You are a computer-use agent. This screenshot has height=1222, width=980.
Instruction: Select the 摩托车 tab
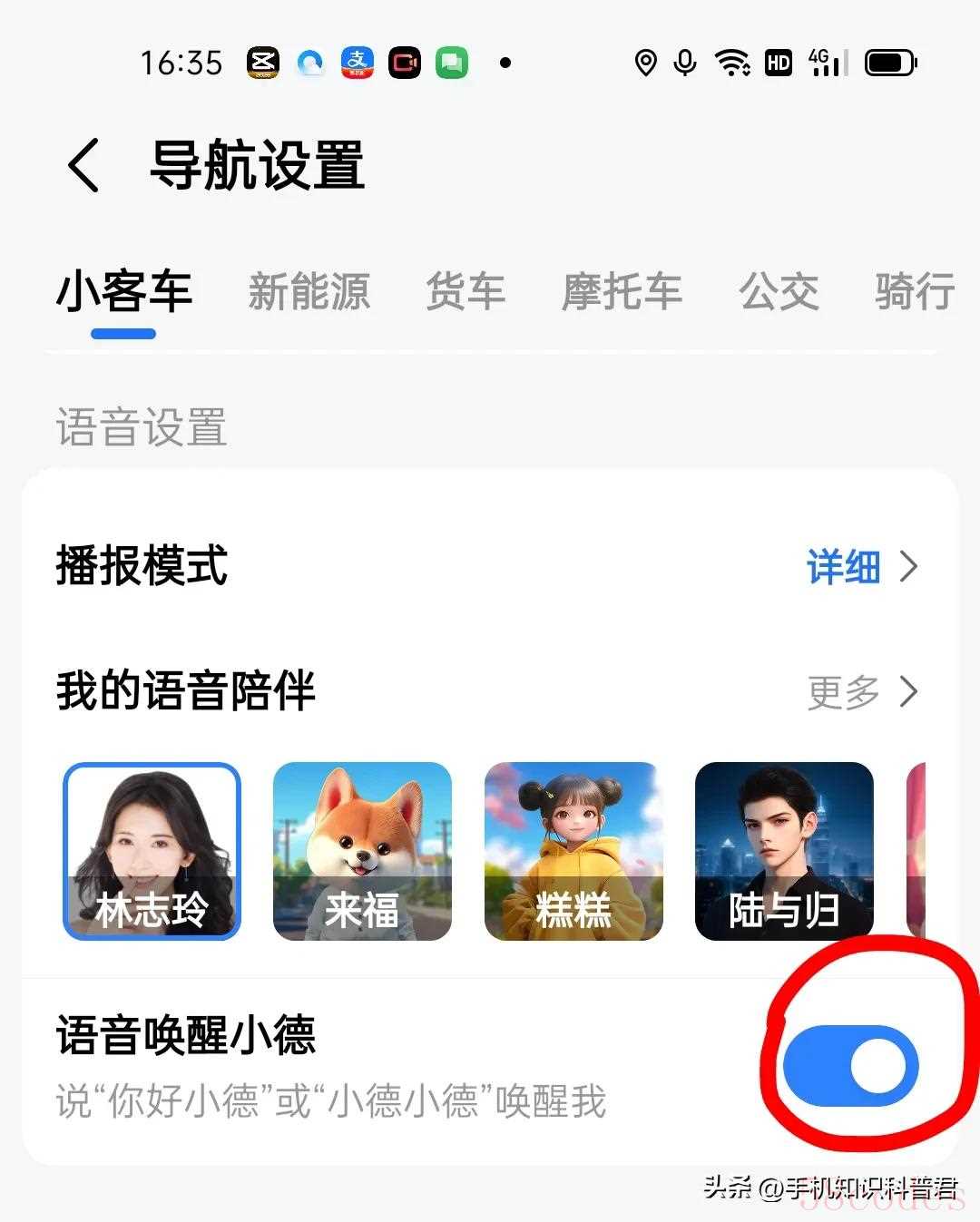(622, 292)
